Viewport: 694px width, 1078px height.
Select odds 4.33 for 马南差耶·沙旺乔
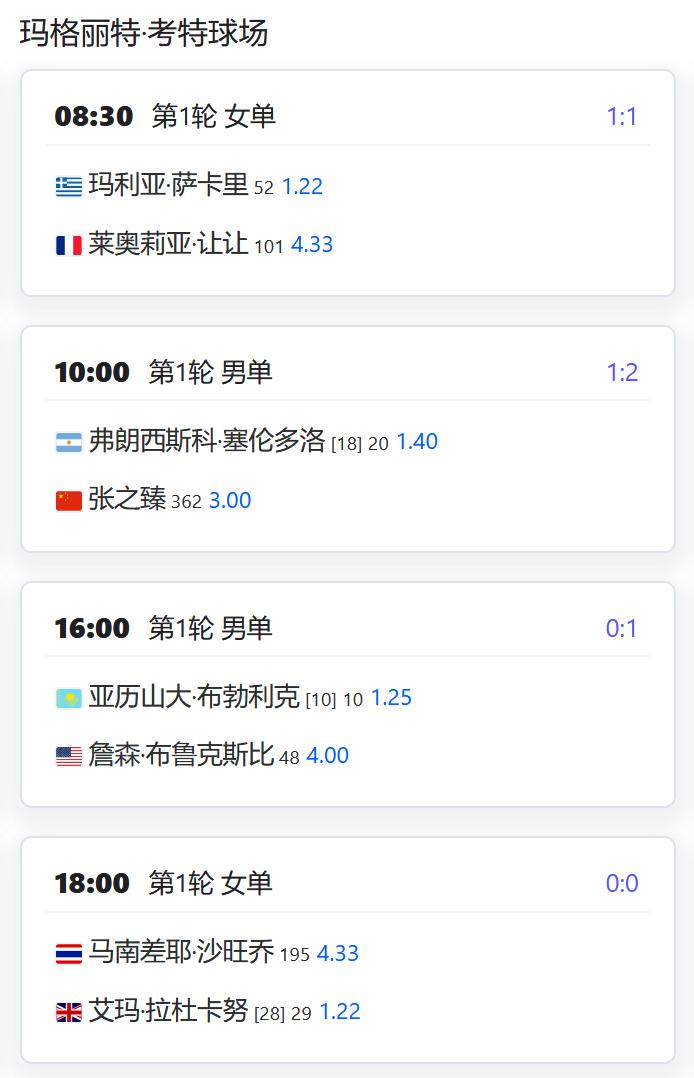[x=337, y=954]
